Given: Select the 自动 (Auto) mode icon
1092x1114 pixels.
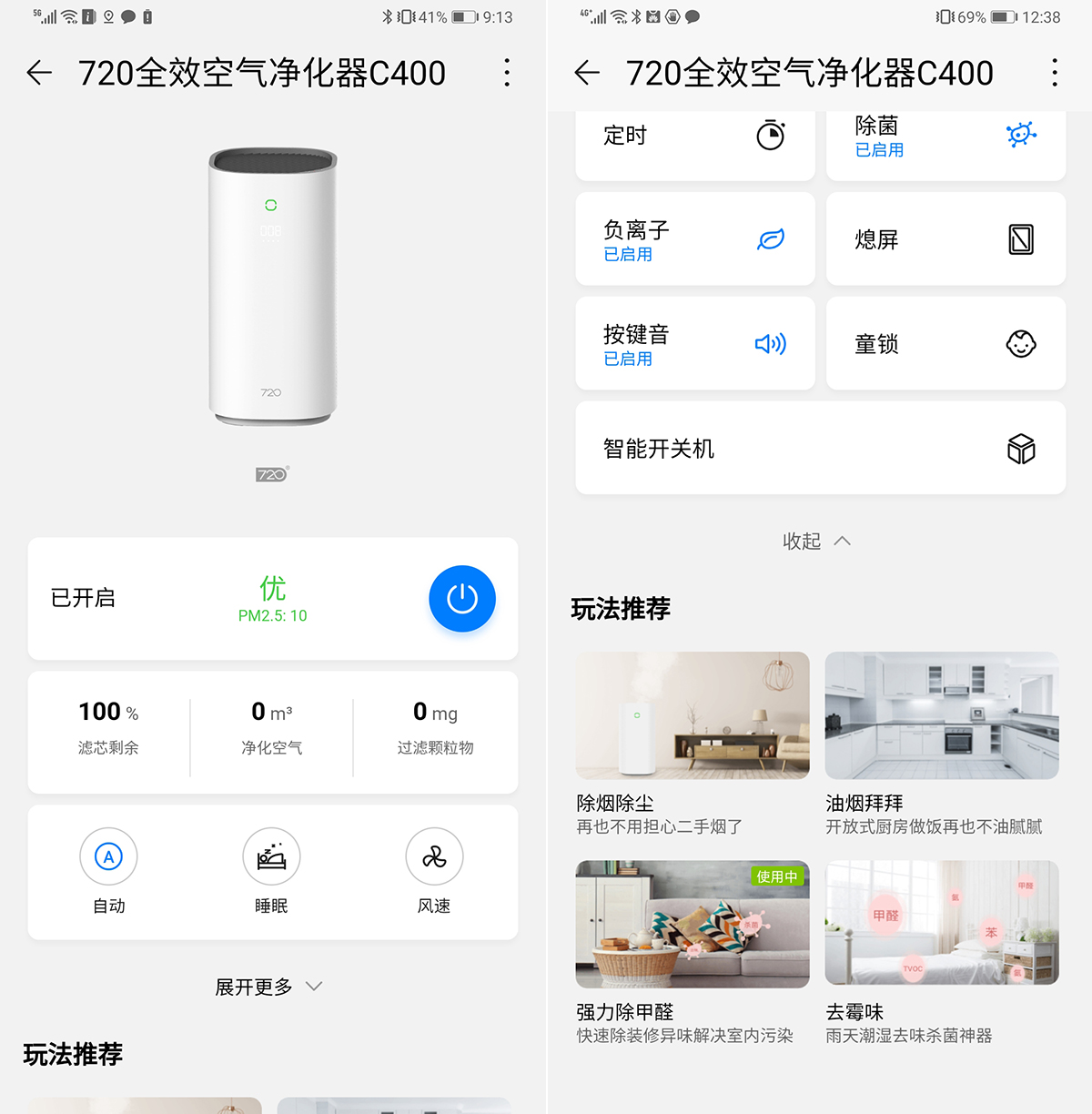Looking at the screenshot, I should point(108,856).
